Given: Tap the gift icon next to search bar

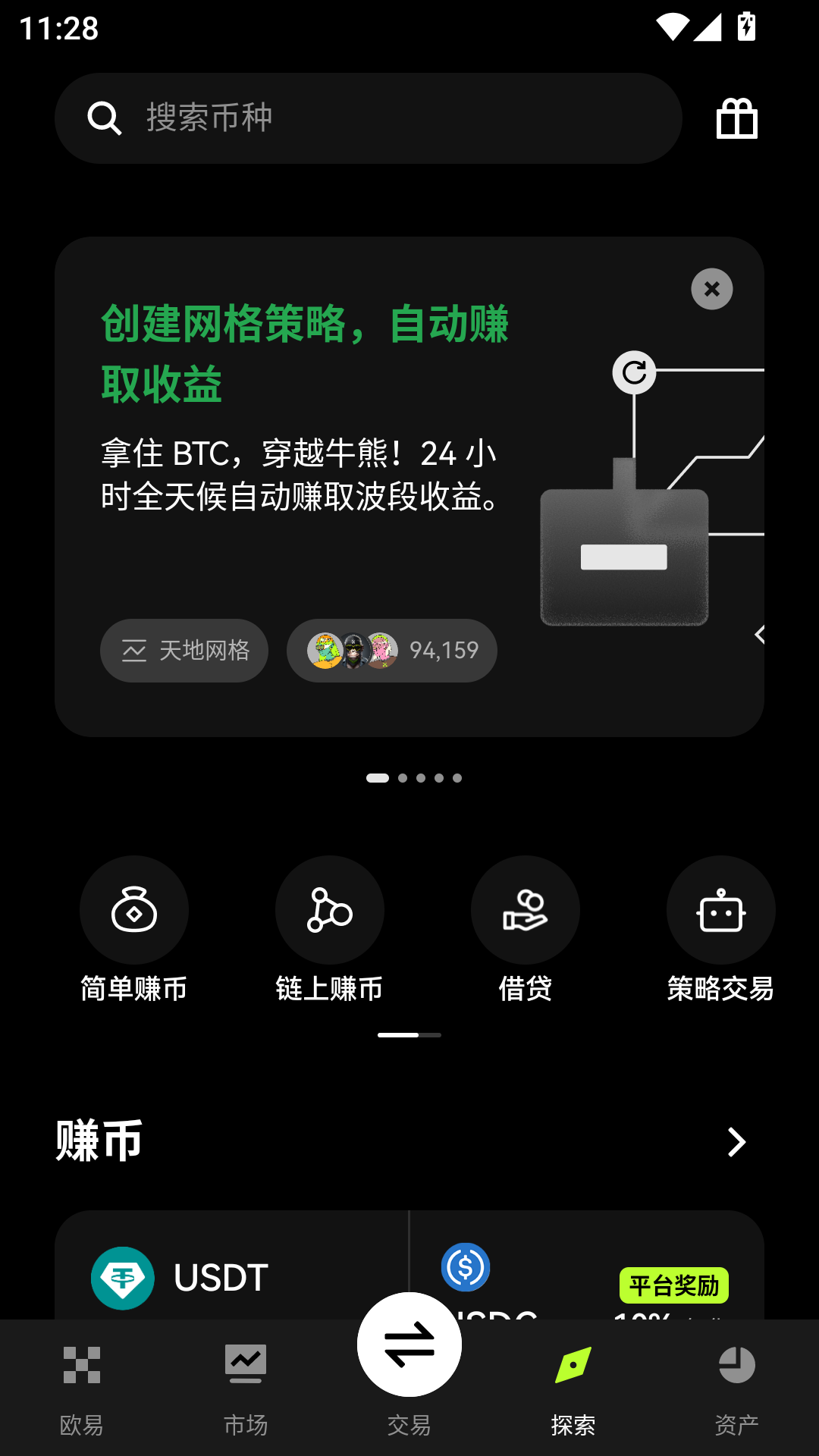Looking at the screenshot, I should pyautogui.click(x=736, y=118).
